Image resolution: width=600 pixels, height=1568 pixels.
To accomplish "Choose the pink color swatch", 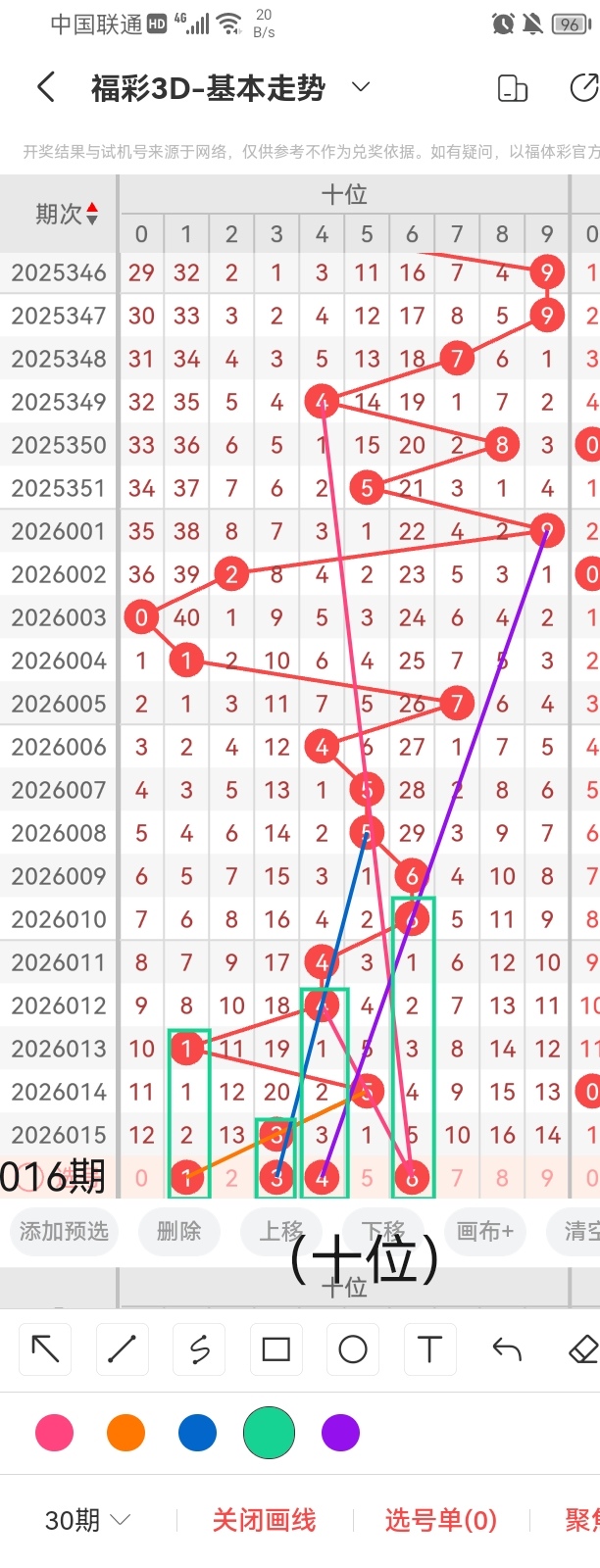I will 54,1433.
